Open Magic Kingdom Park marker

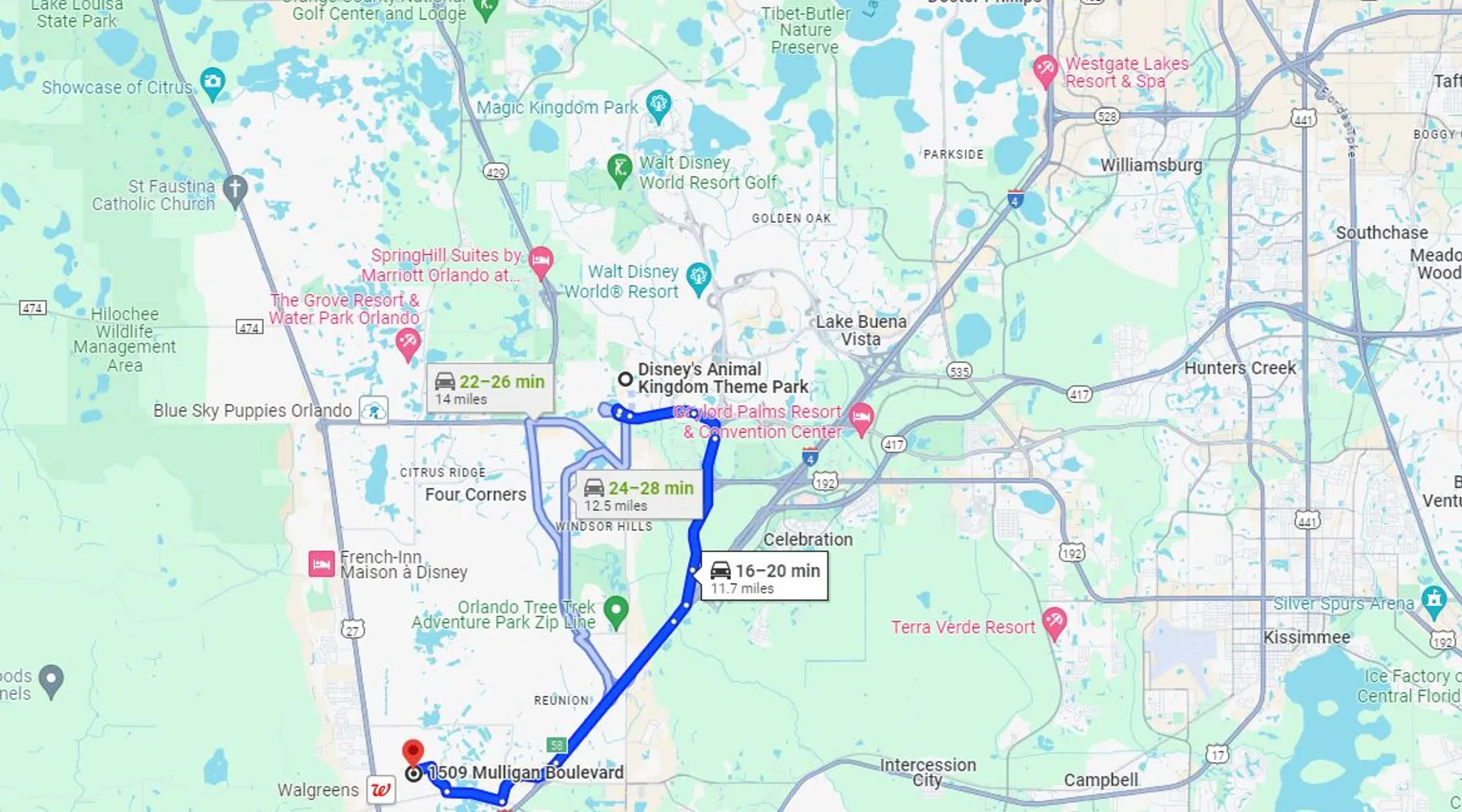click(x=659, y=106)
